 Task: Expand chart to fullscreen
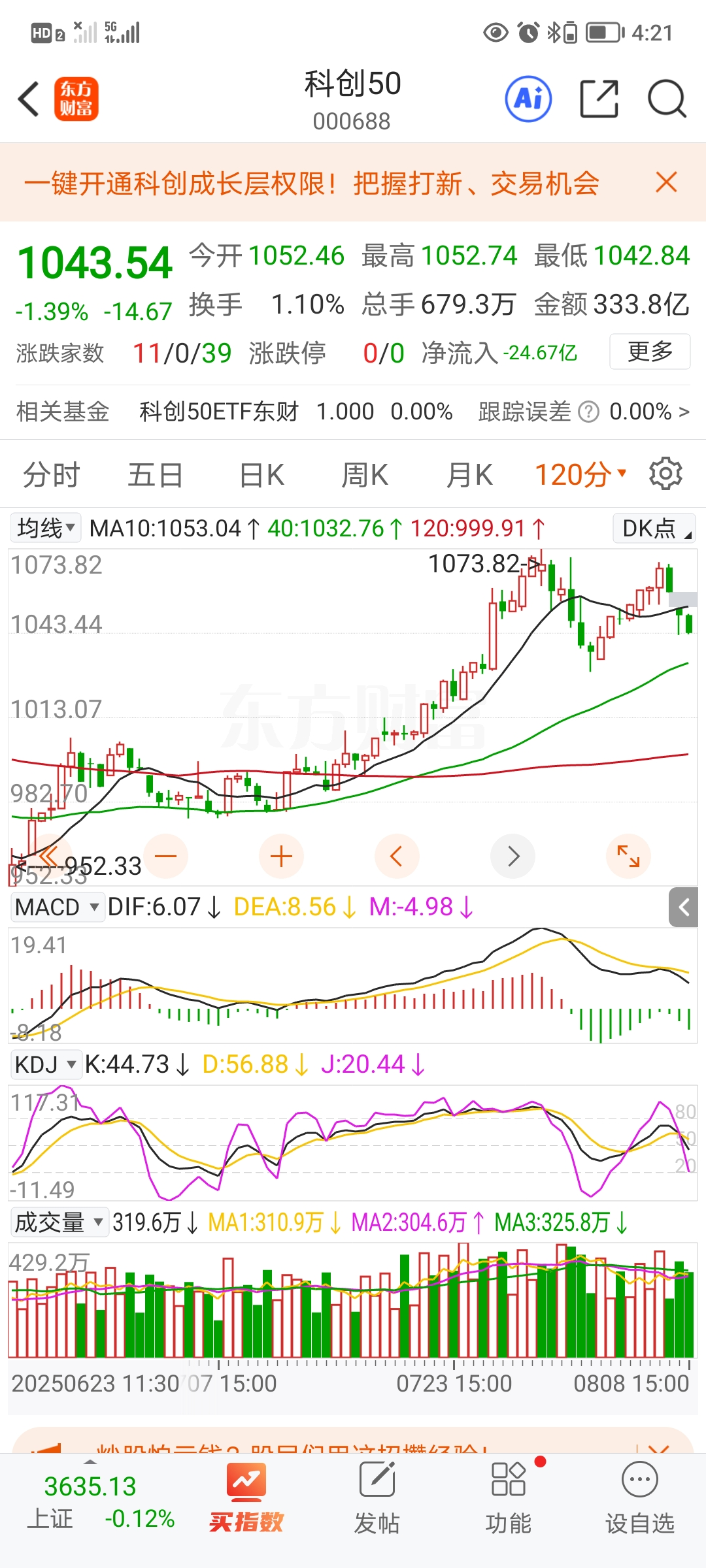tap(628, 856)
